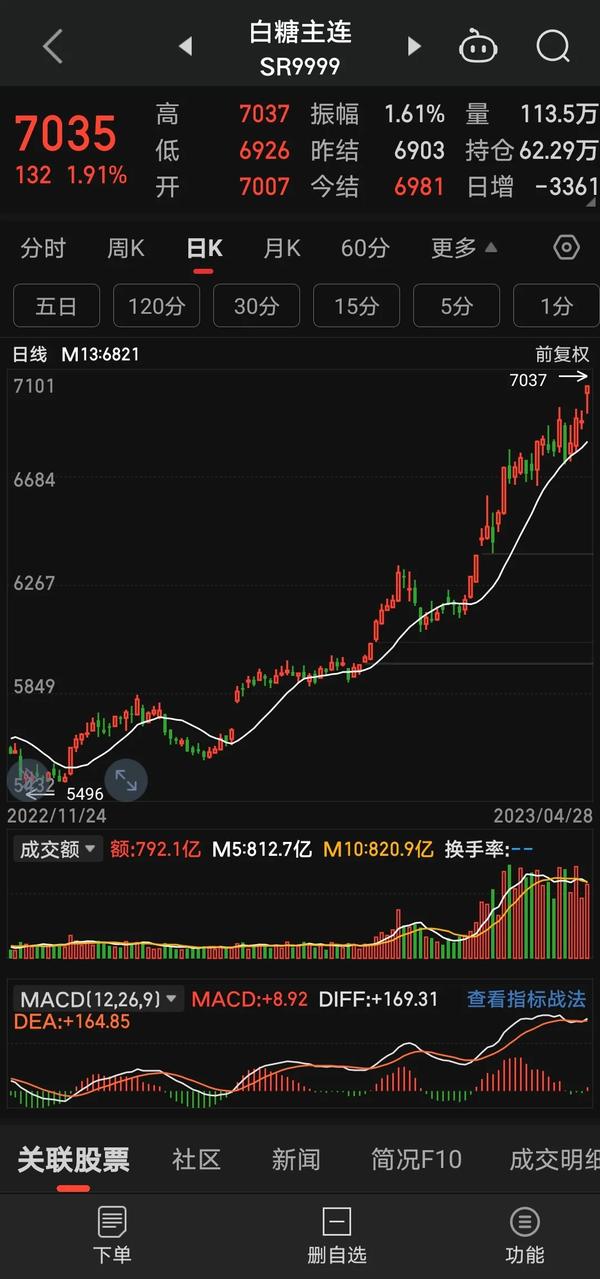Open the 前复权 adjustment option
The width and height of the screenshot is (600, 1279).
click(562, 354)
